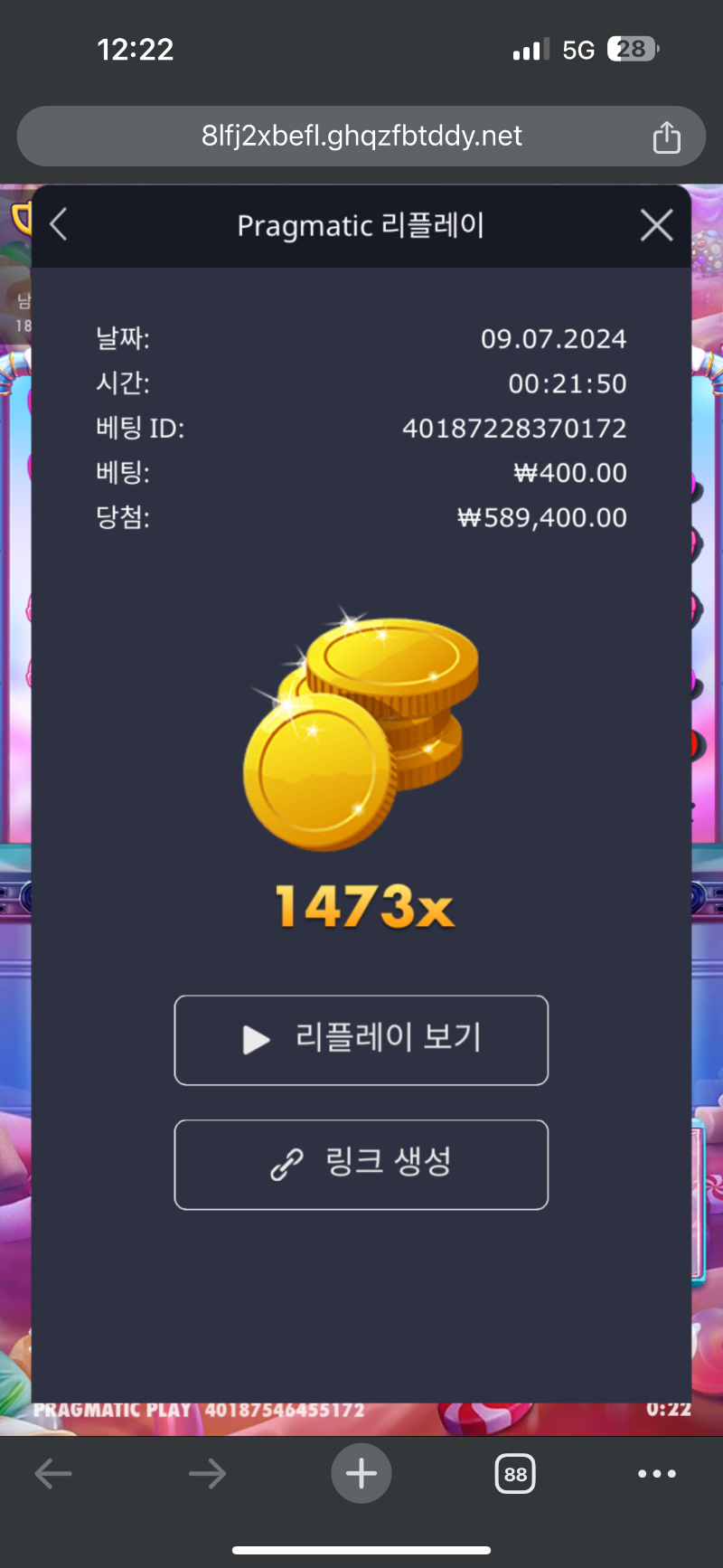Tap the 링크 생성 button
The width and height of the screenshot is (723, 1568).
(361, 1165)
